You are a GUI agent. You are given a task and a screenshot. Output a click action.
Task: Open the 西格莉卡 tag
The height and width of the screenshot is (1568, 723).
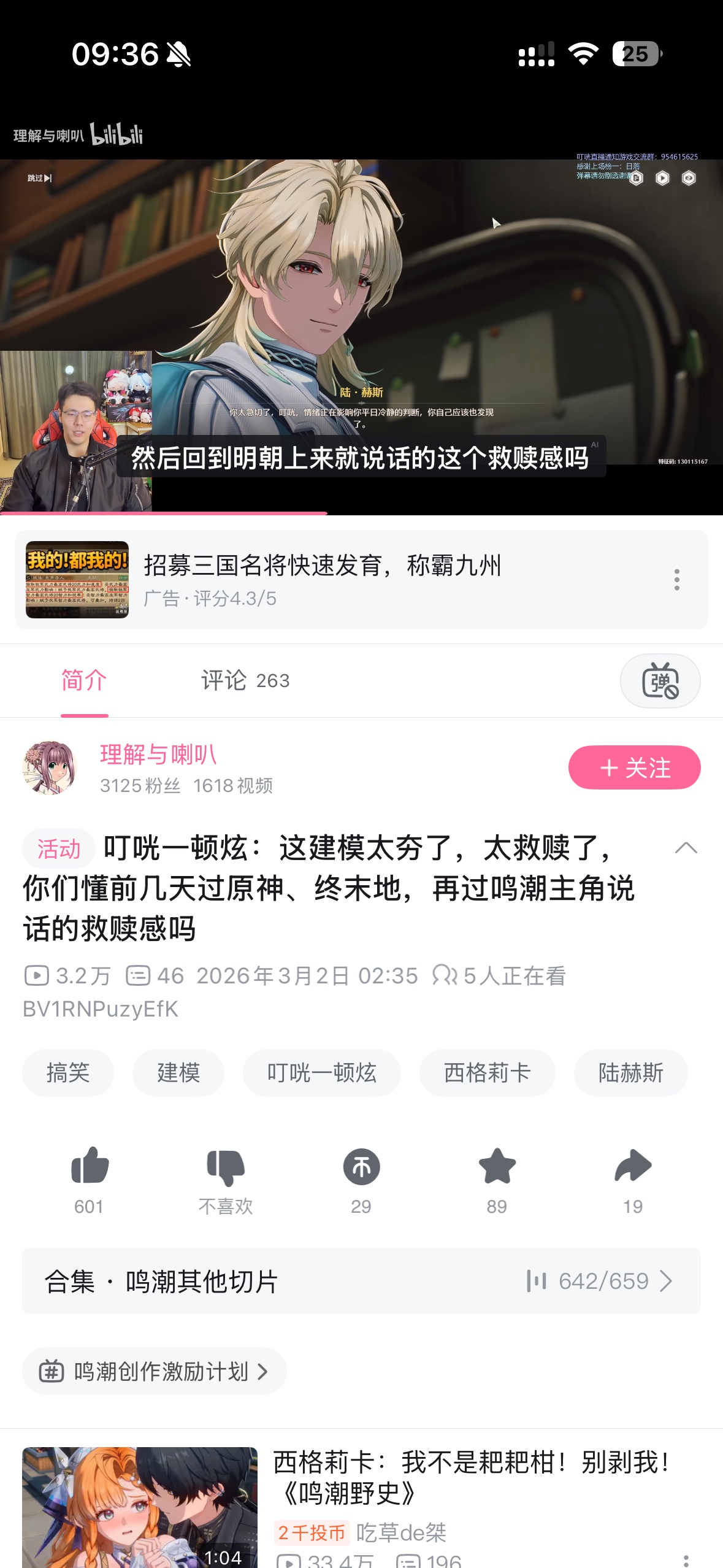pos(487,1073)
